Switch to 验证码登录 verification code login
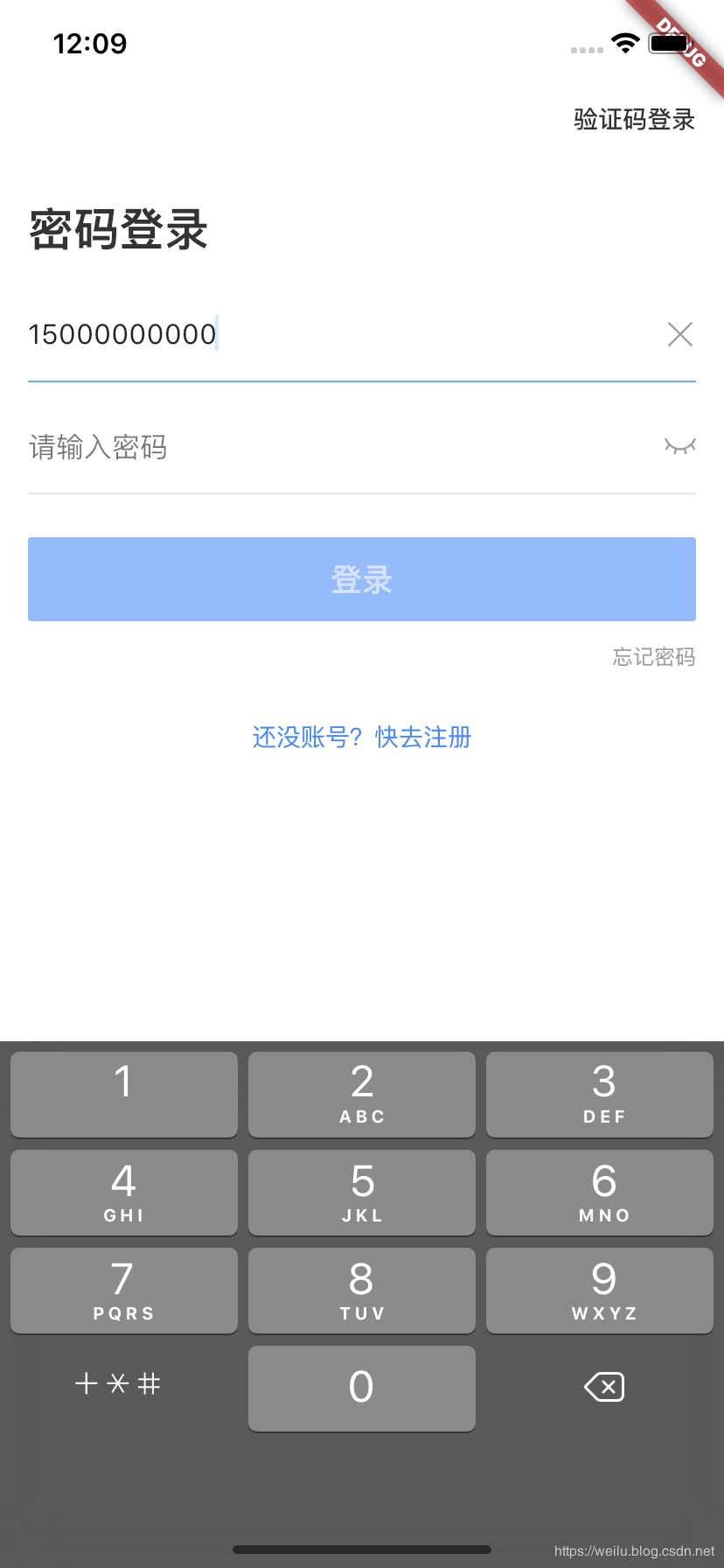 point(634,119)
